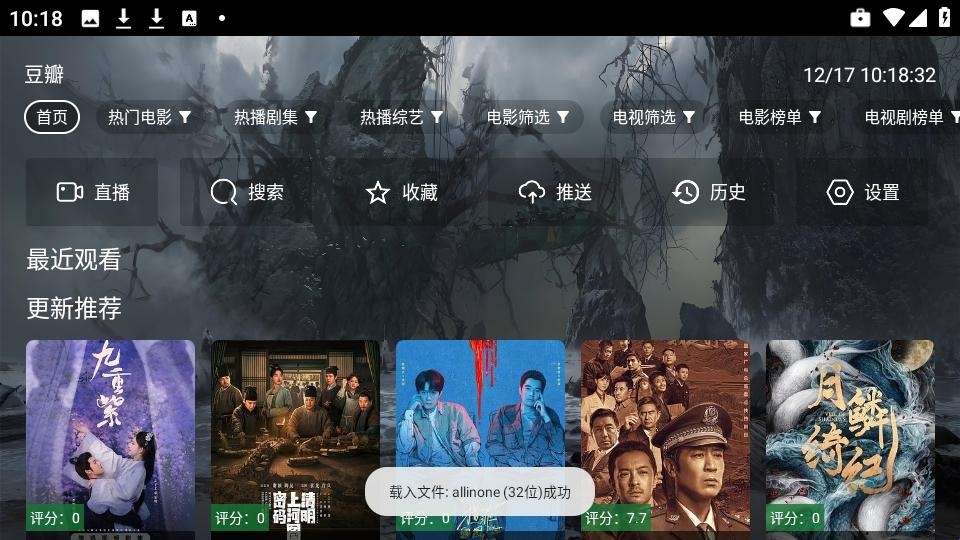Tap the 推送 push button
This screenshot has width=960, height=540.
pos(555,192)
